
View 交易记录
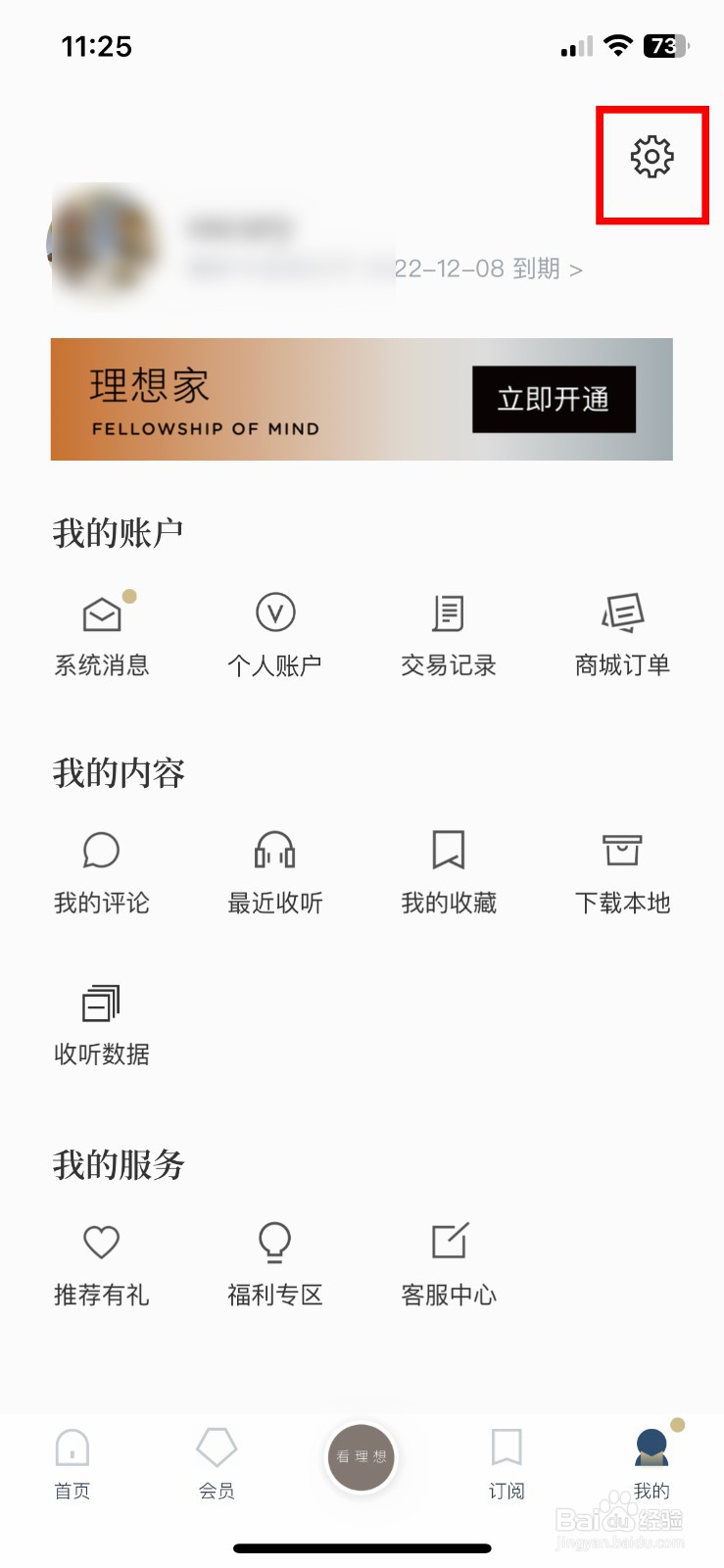tap(449, 635)
